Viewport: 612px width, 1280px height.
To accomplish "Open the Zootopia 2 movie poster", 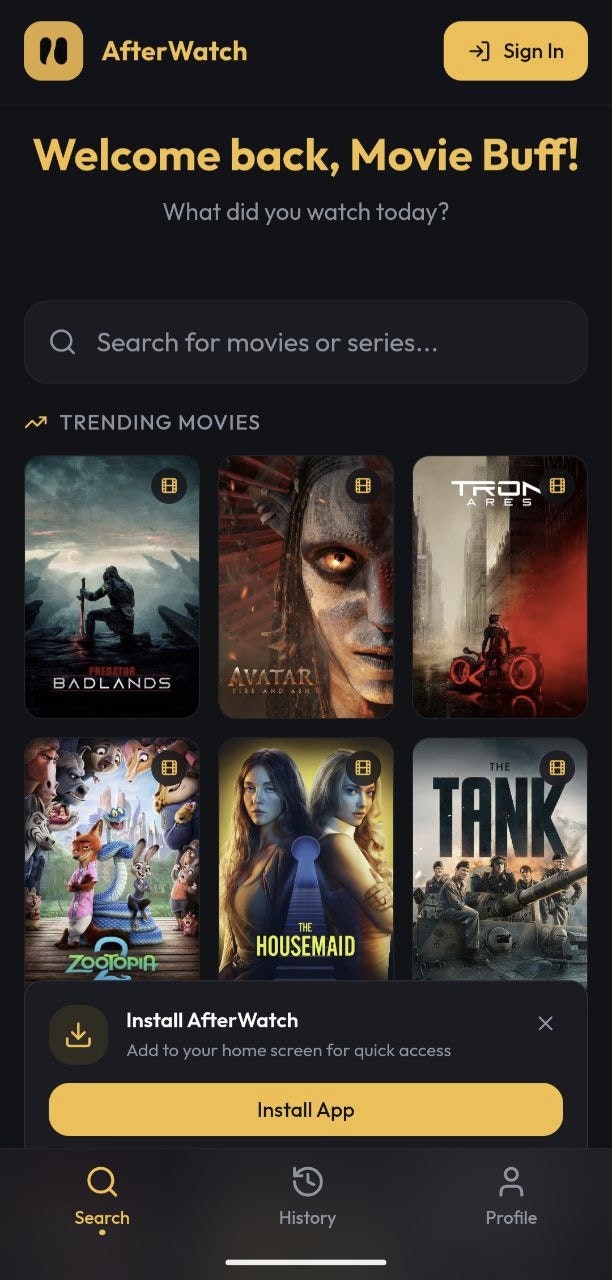I will tap(112, 860).
